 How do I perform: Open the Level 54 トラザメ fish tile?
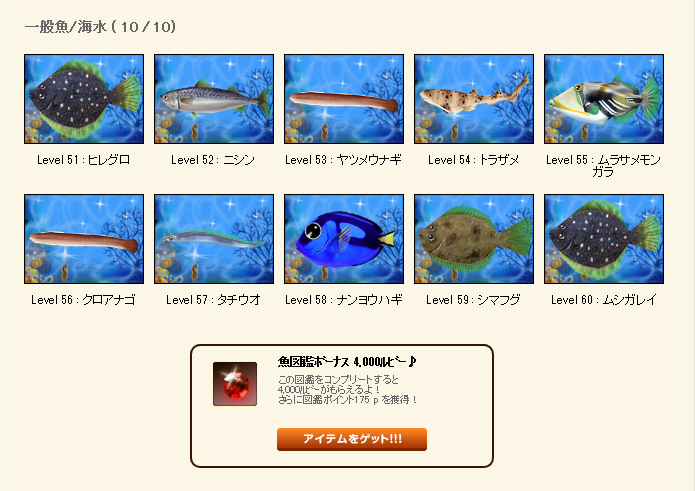[x=474, y=99]
